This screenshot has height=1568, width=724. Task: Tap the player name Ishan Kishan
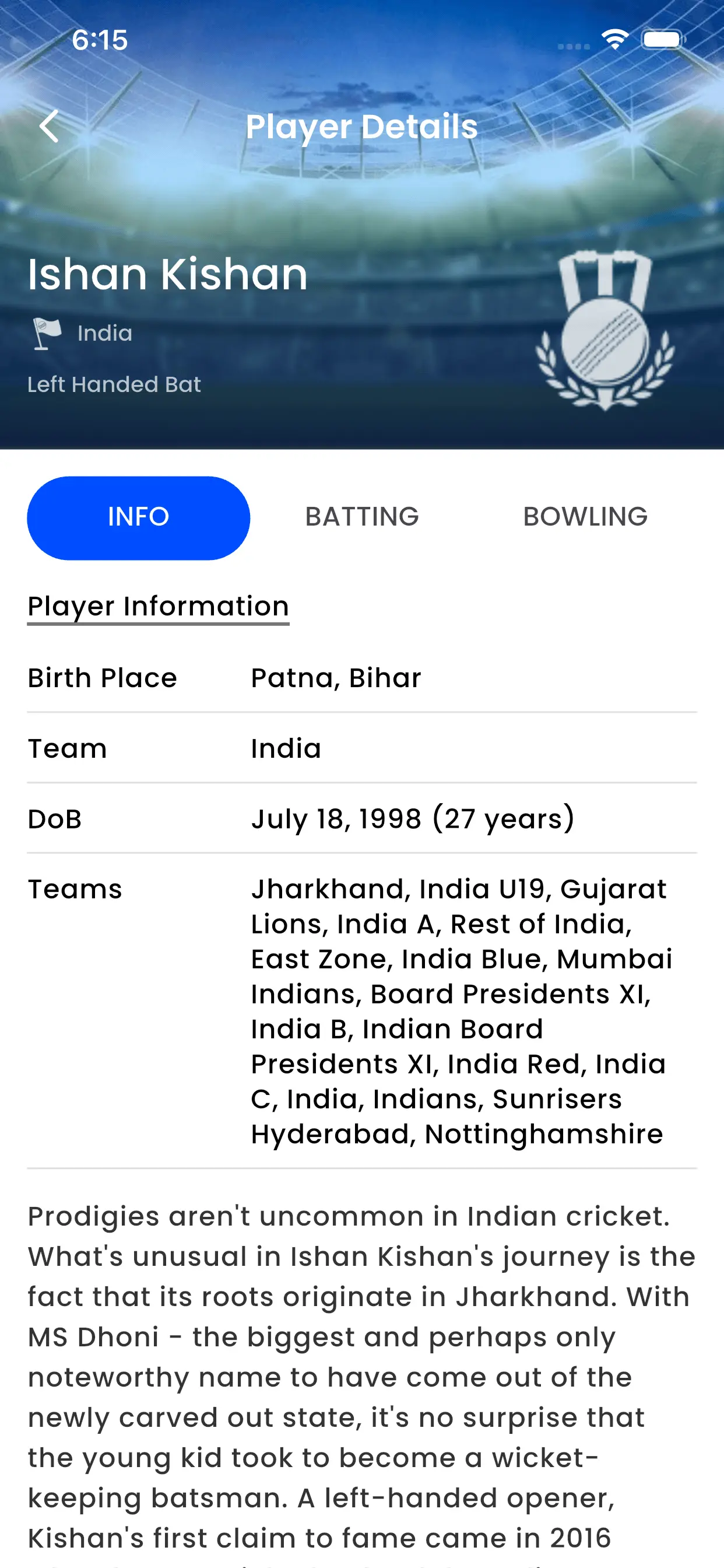(167, 274)
